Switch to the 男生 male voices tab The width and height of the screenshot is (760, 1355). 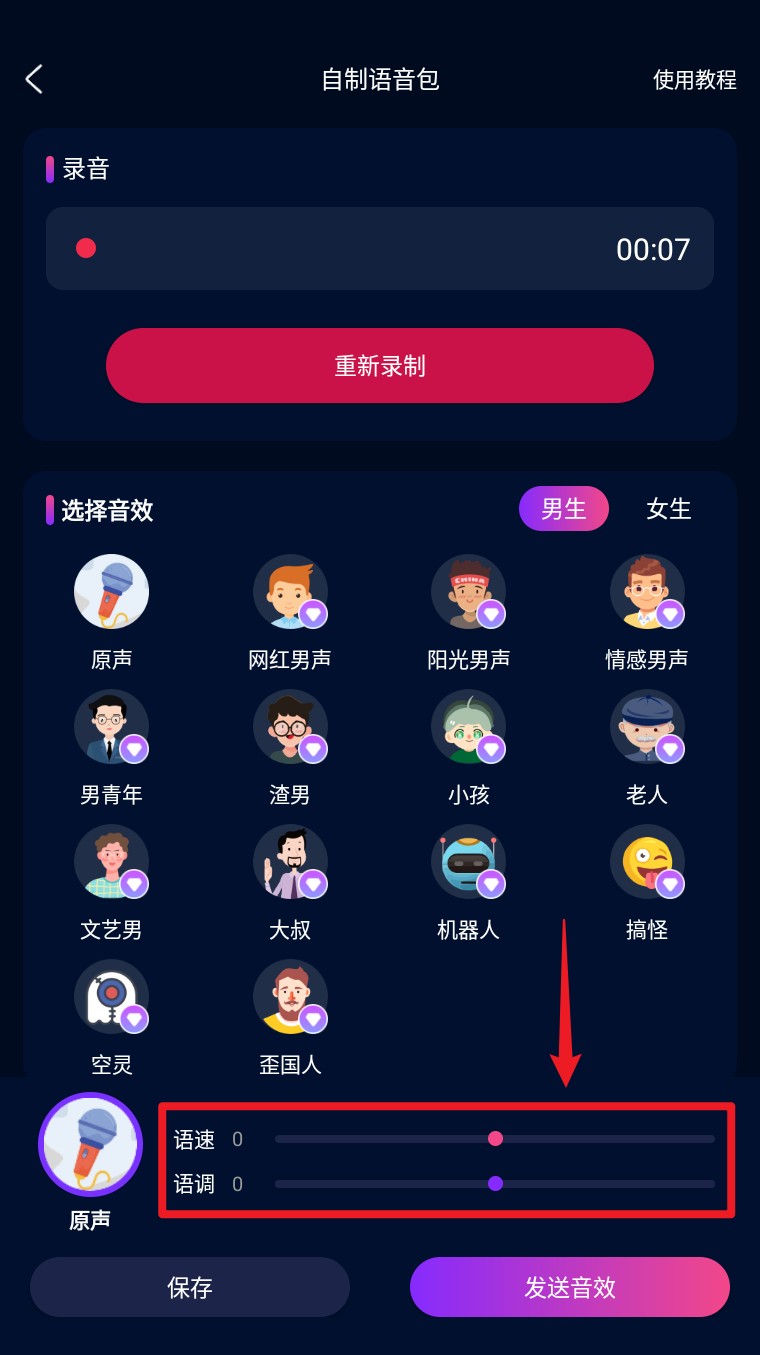(563, 509)
